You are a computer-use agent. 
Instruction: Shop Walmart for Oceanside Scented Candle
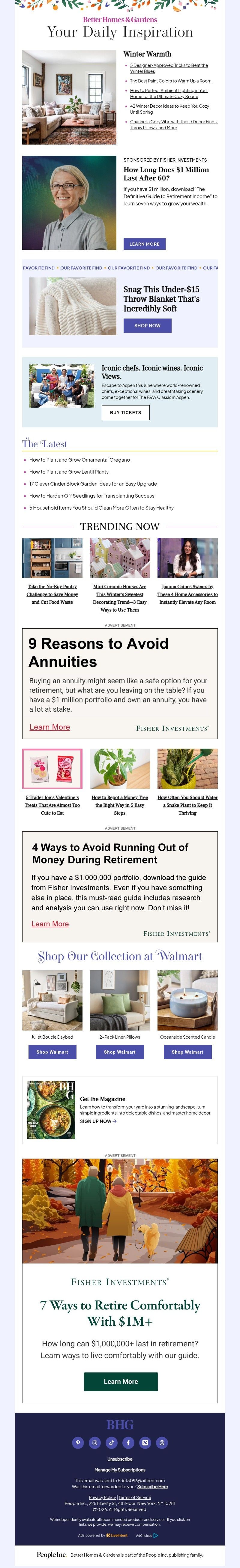point(187,1052)
